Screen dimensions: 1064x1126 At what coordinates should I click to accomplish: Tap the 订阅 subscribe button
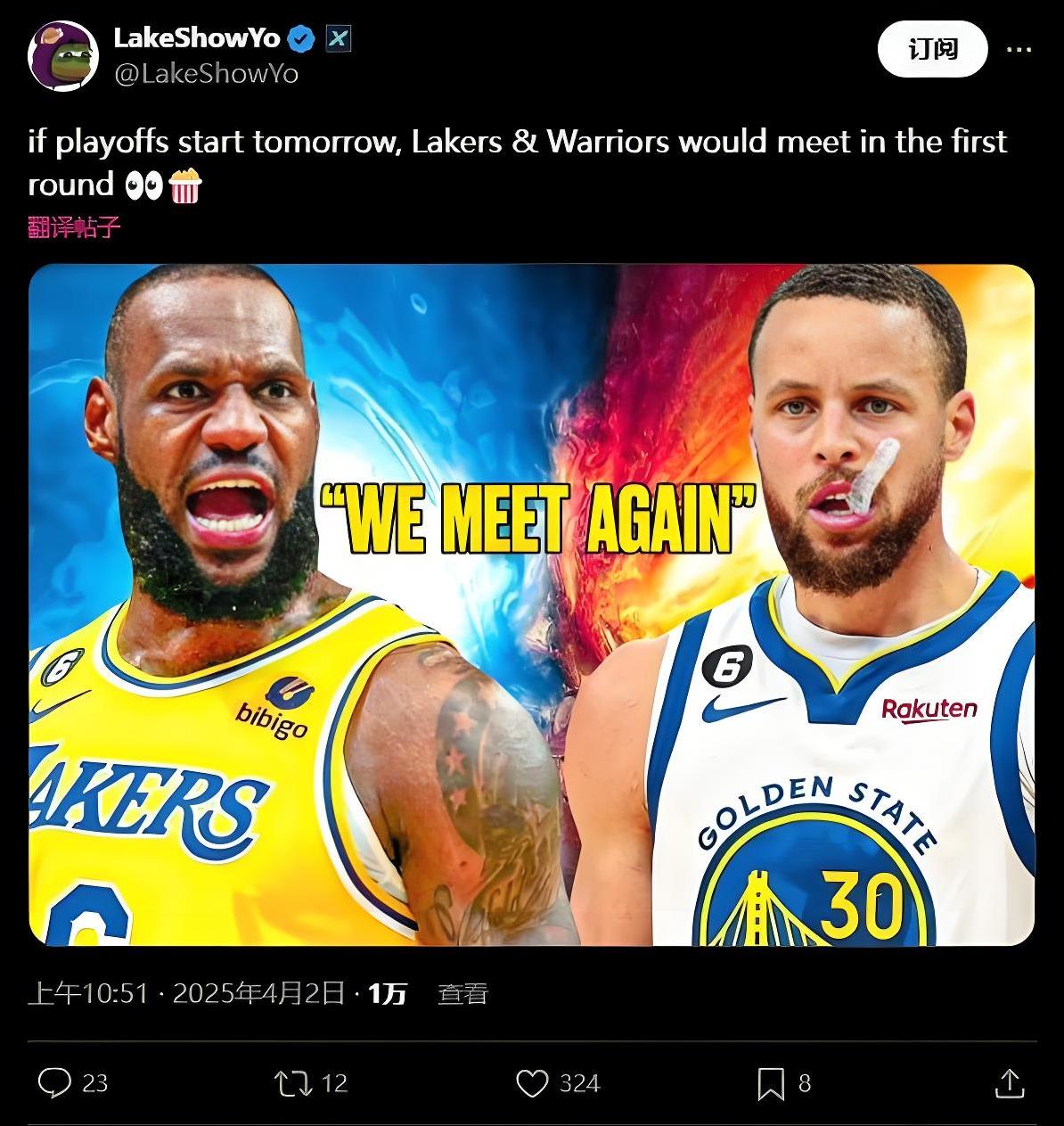pos(932,49)
